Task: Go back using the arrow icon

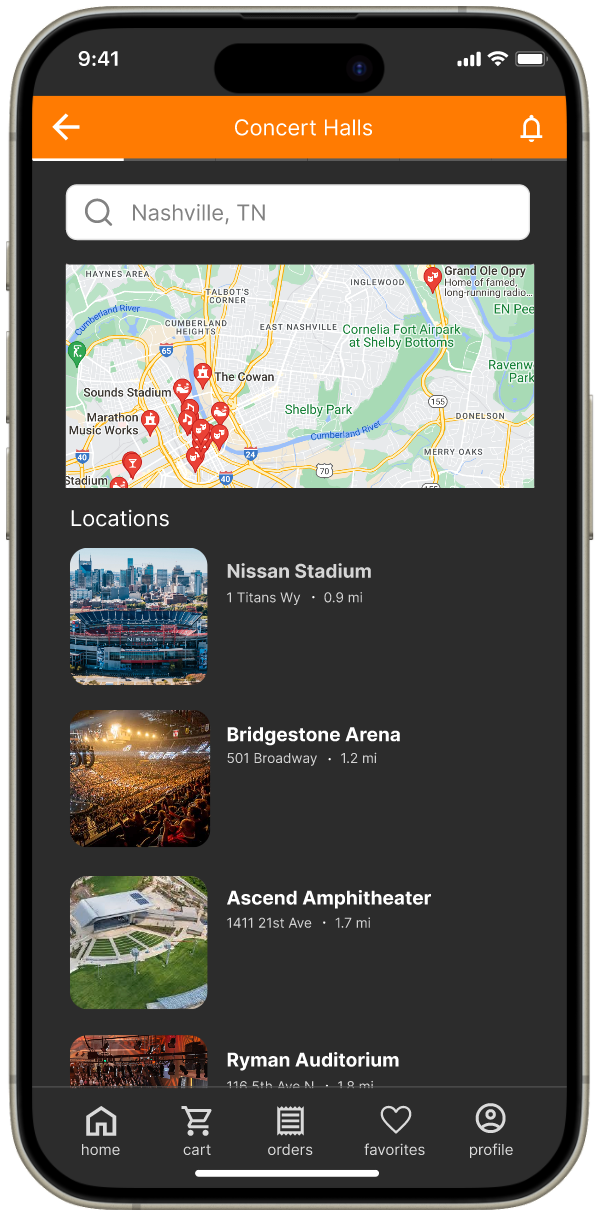Action: tap(66, 127)
